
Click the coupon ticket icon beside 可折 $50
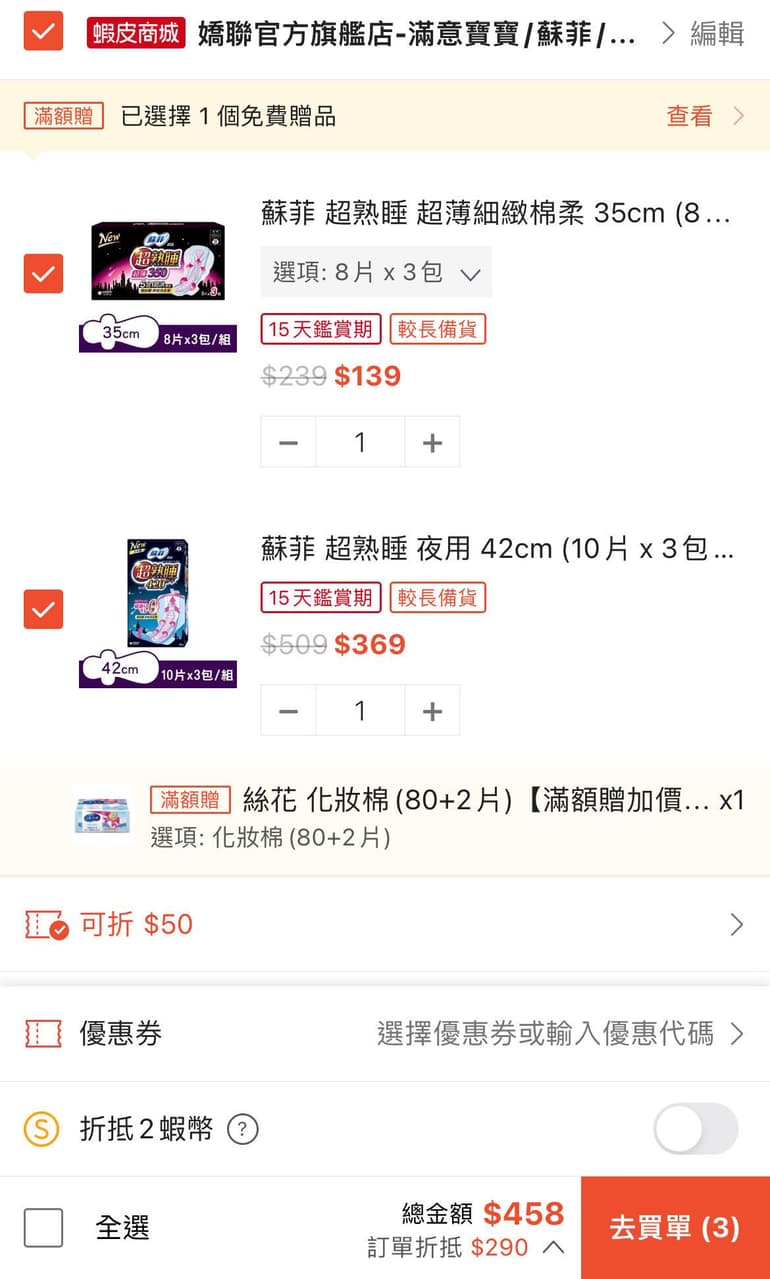point(43,924)
